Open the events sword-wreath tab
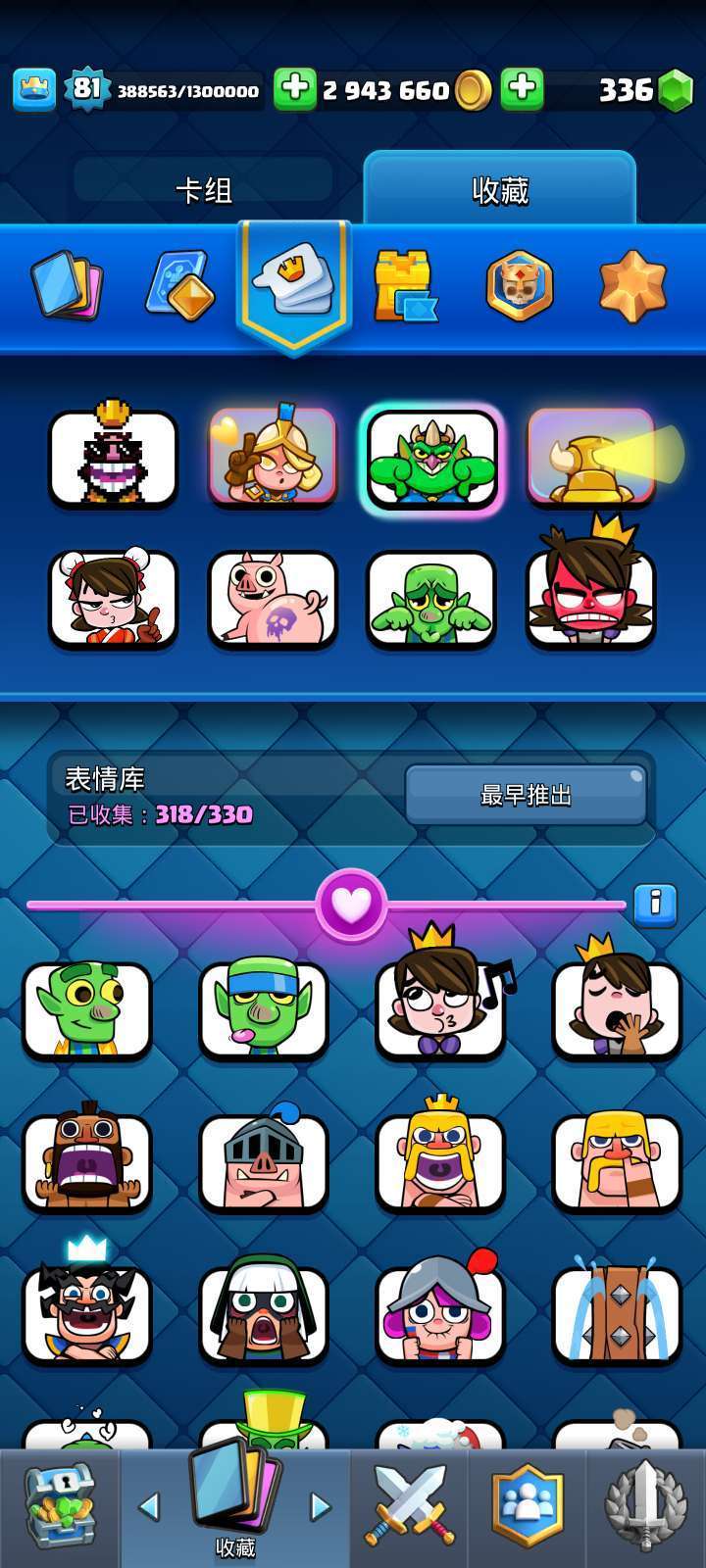 645,1506
